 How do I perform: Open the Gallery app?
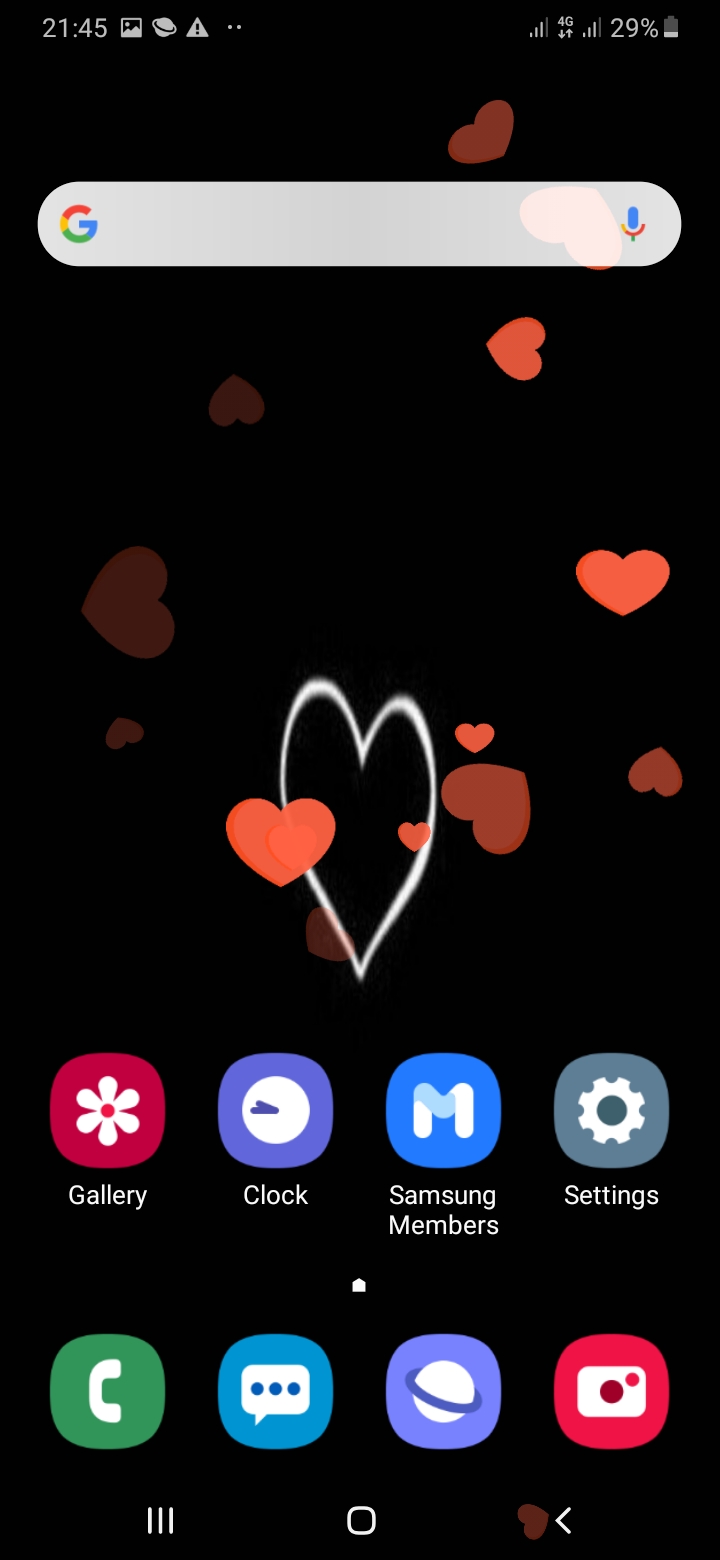[x=108, y=1110]
